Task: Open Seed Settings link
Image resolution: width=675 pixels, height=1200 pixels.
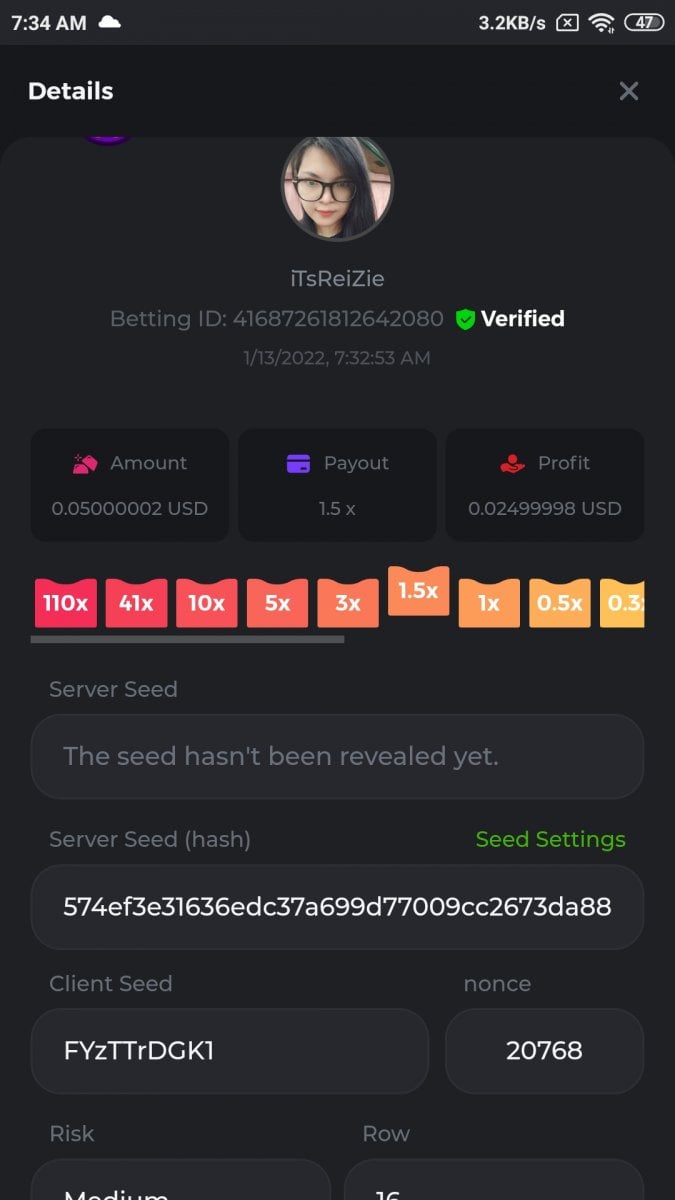Action: pos(550,840)
